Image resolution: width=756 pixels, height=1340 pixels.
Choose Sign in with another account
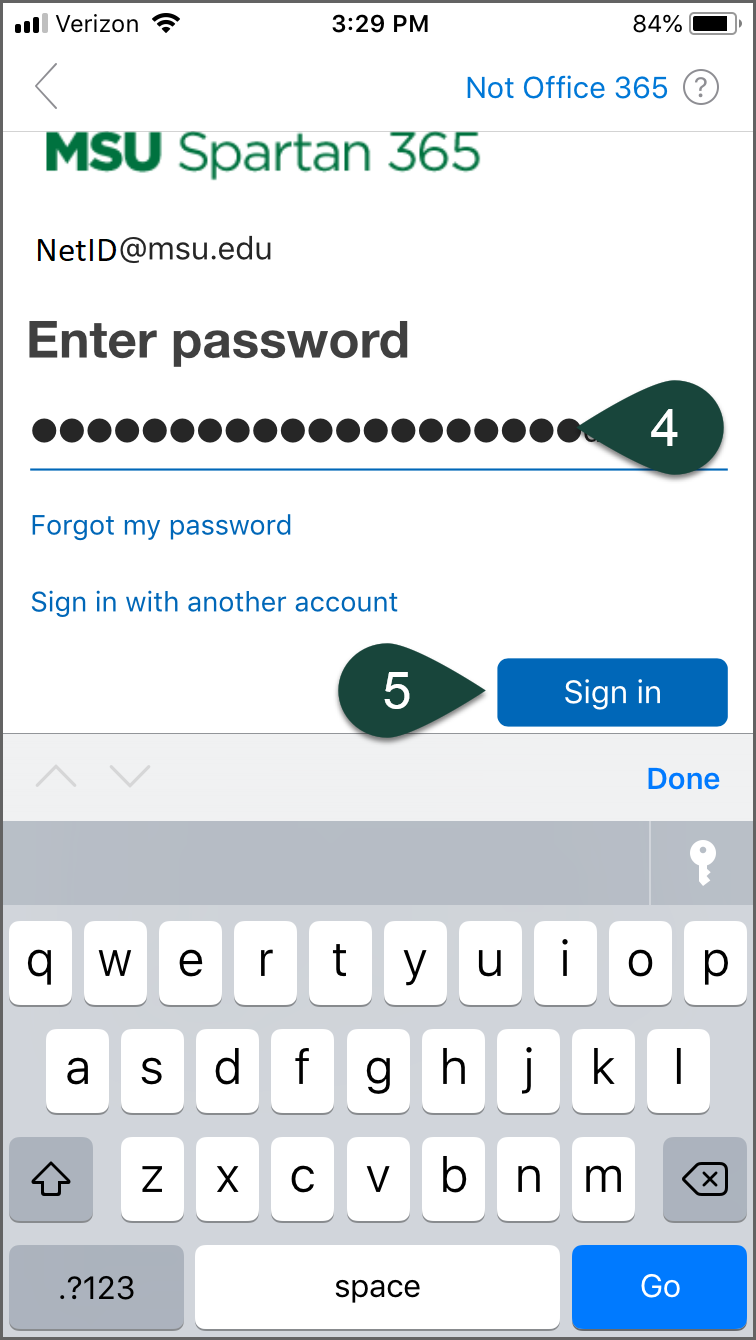[x=214, y=602]
